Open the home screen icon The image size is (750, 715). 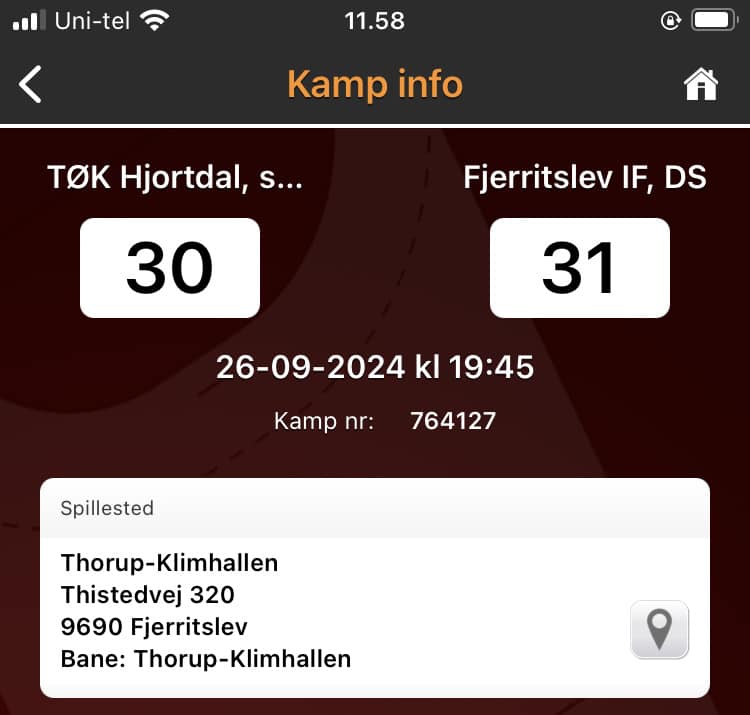(x=701, y=84)
